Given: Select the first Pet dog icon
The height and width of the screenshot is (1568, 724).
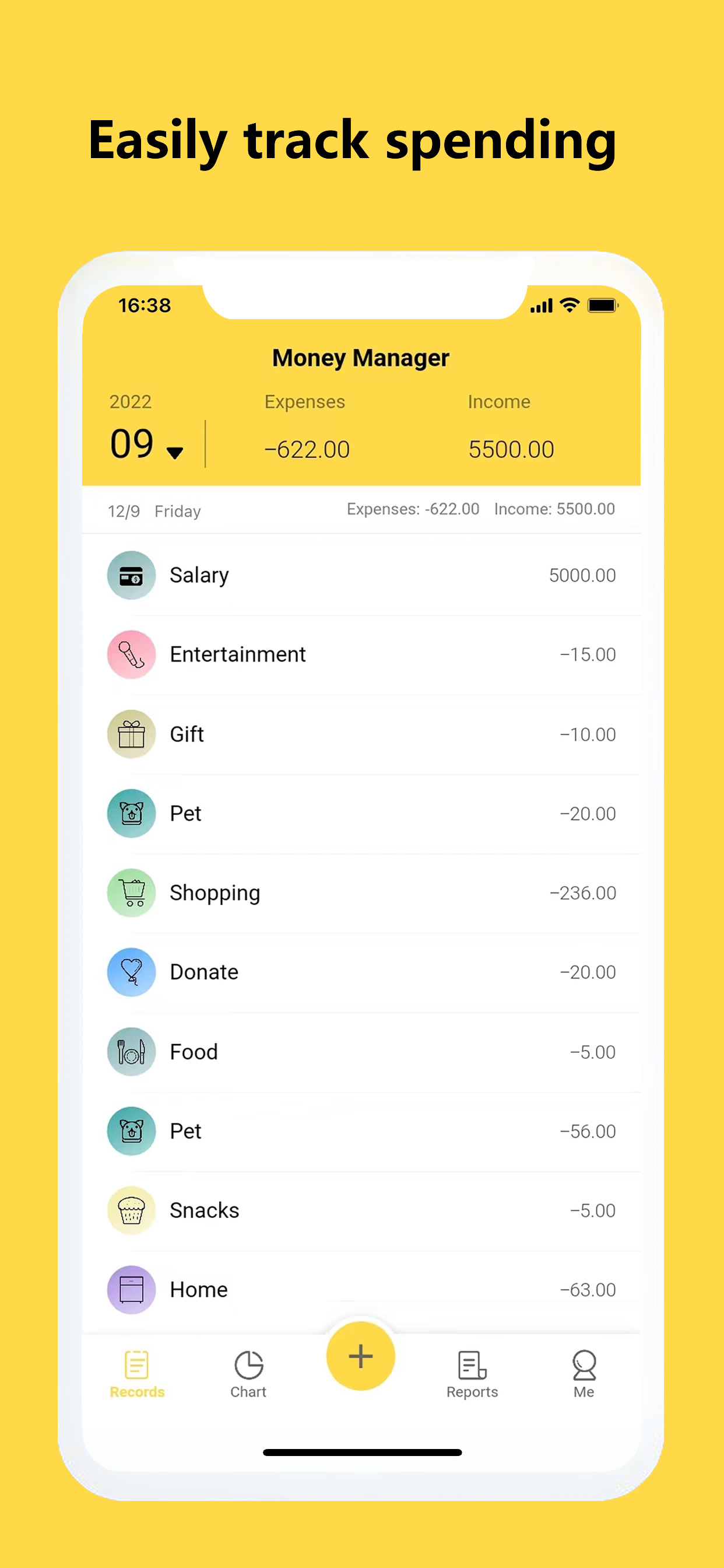Looking at the screenshot, I should coord(131,813).
